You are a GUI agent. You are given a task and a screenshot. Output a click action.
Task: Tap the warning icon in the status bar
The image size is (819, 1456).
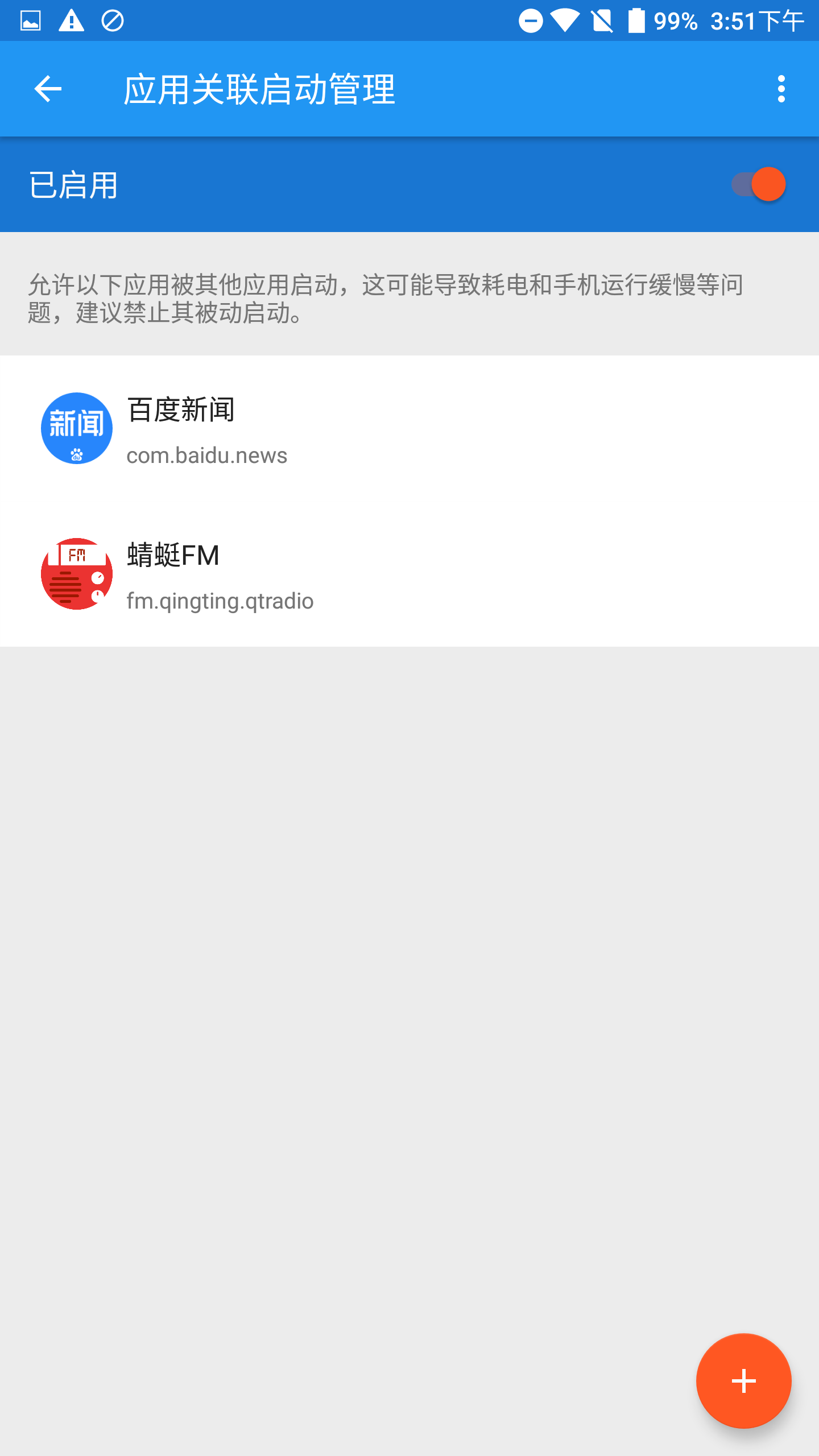pyautogui.click(x=72, y=20)
